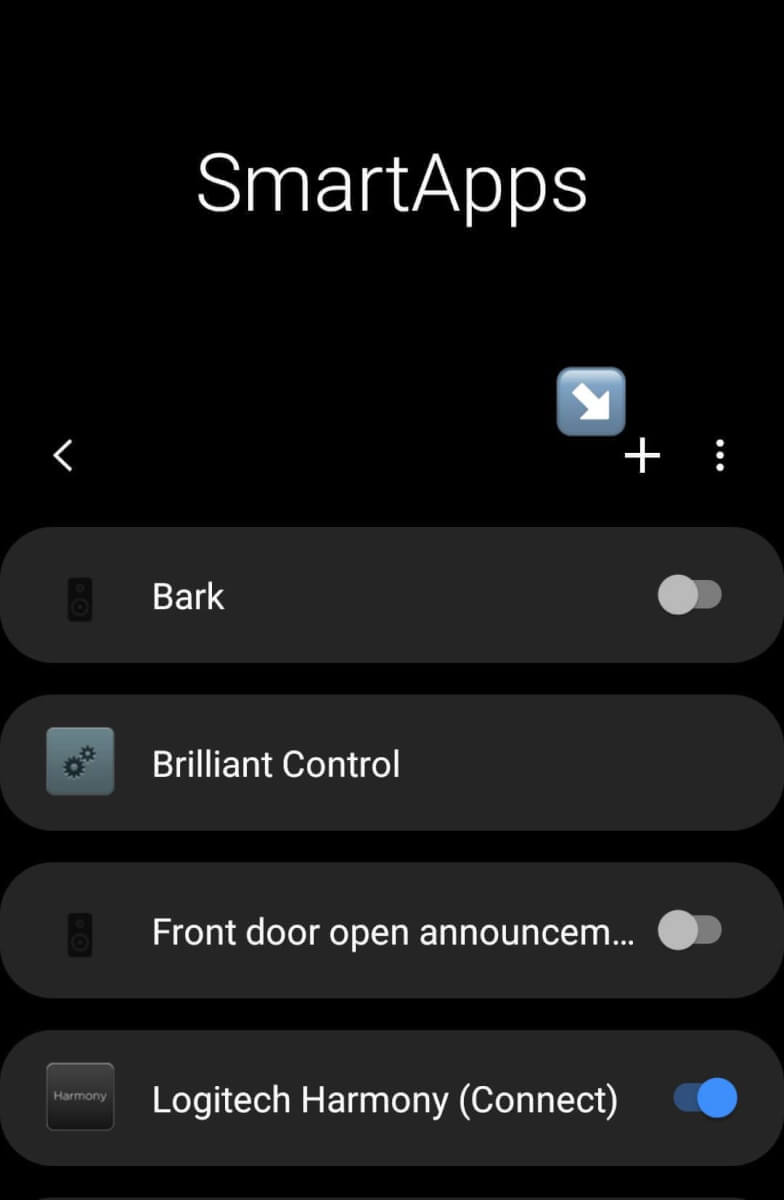Image resolution: width=784 pixels, height=1200 pixels.
Task: Turn on Front door open announcement
Action: coord(690,930)
